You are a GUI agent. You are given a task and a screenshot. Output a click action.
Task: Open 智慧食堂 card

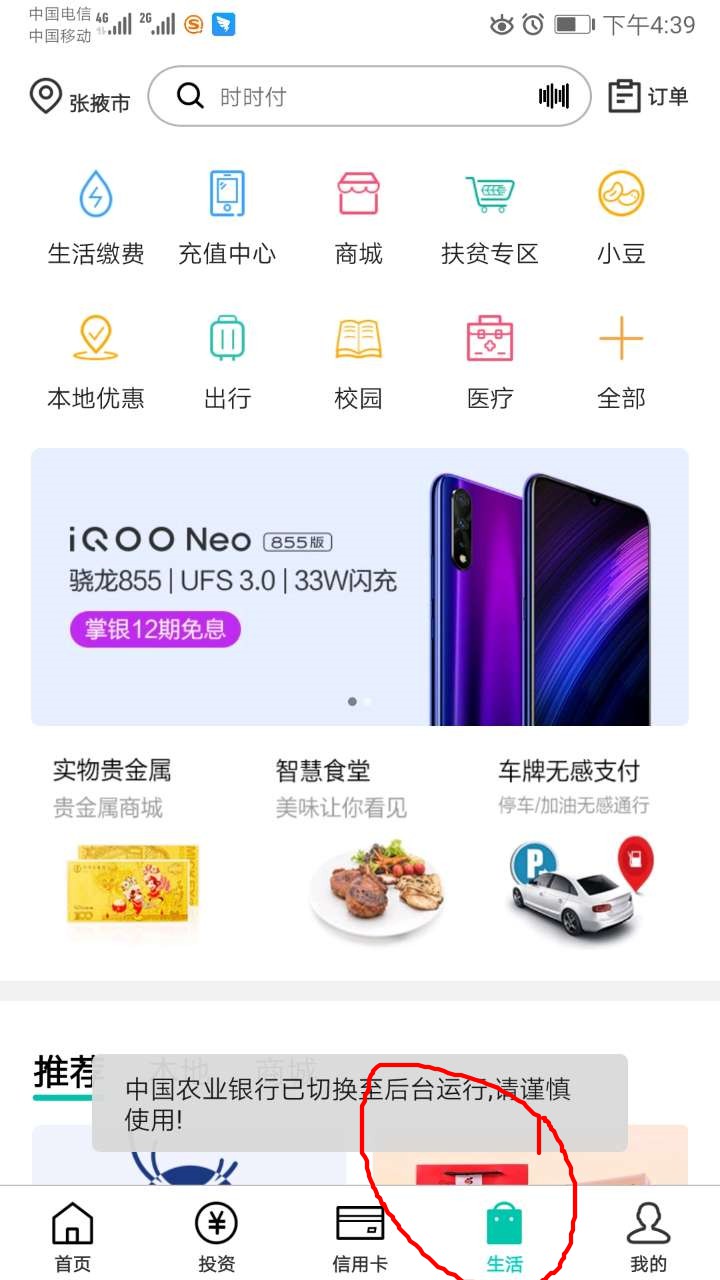[x=360, y=850]
